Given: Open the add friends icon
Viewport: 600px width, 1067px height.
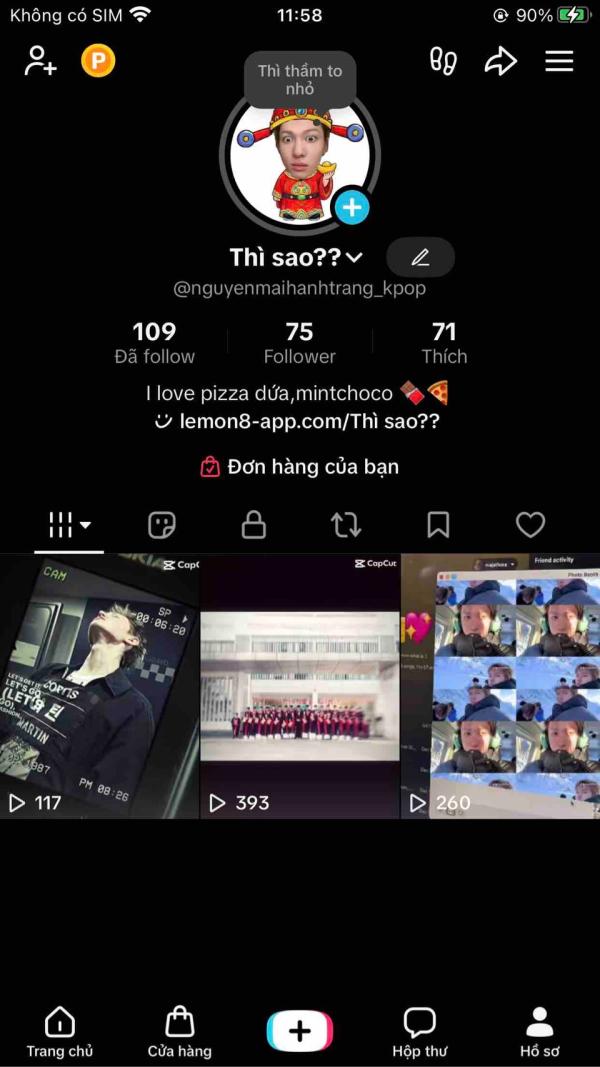Looking at the screenshot, I should click(40, 61).
